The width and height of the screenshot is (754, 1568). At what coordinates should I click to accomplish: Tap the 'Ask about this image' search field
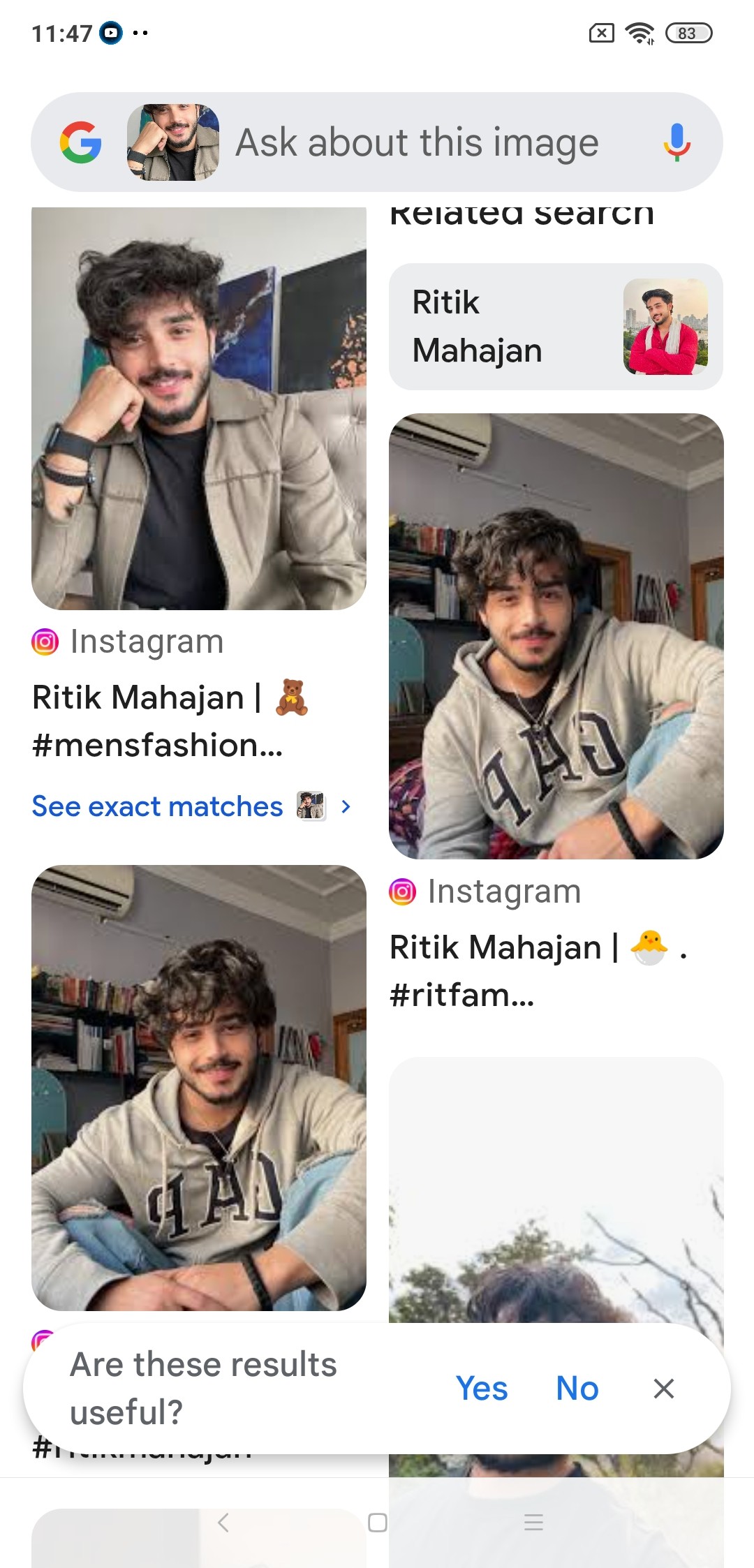tap(417, 142)
